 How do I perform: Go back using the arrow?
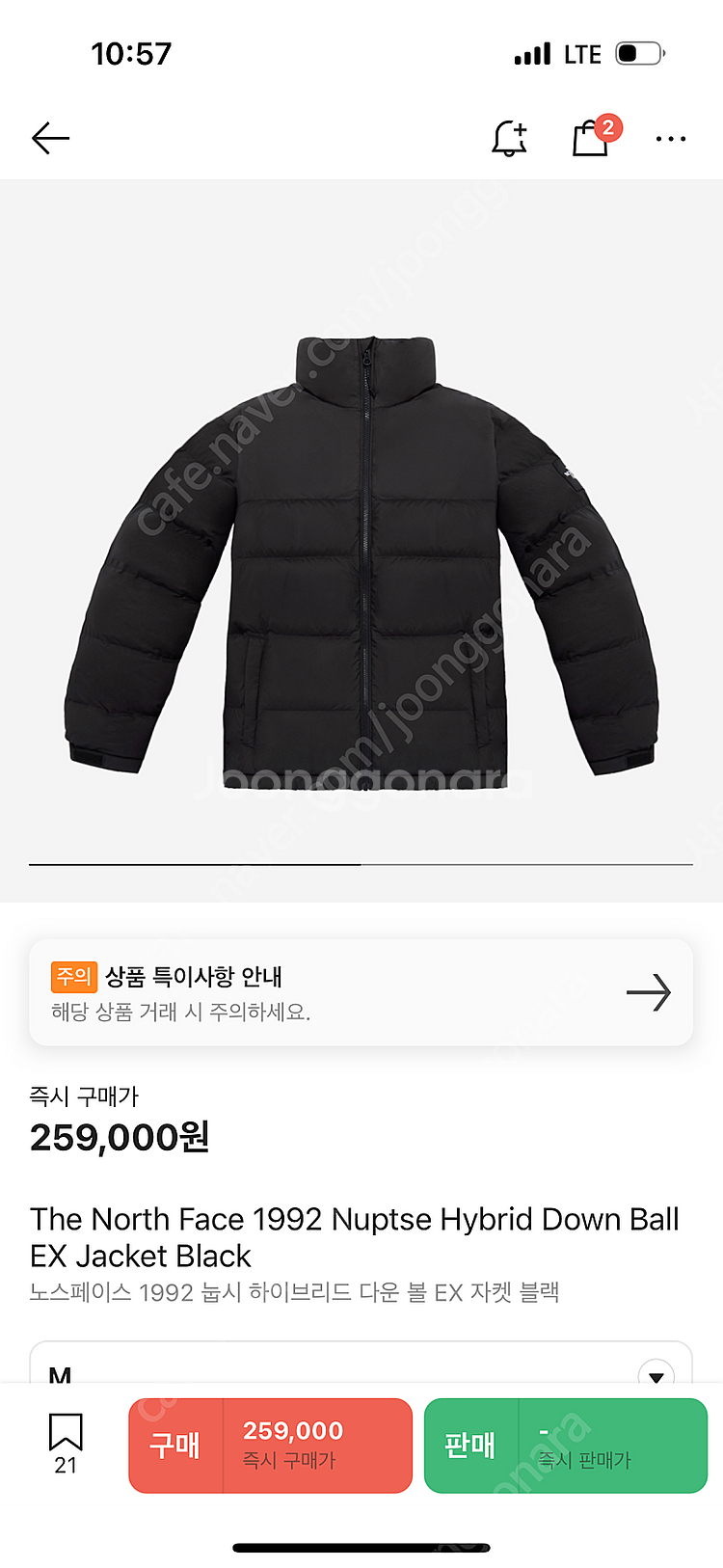point(50,139)
